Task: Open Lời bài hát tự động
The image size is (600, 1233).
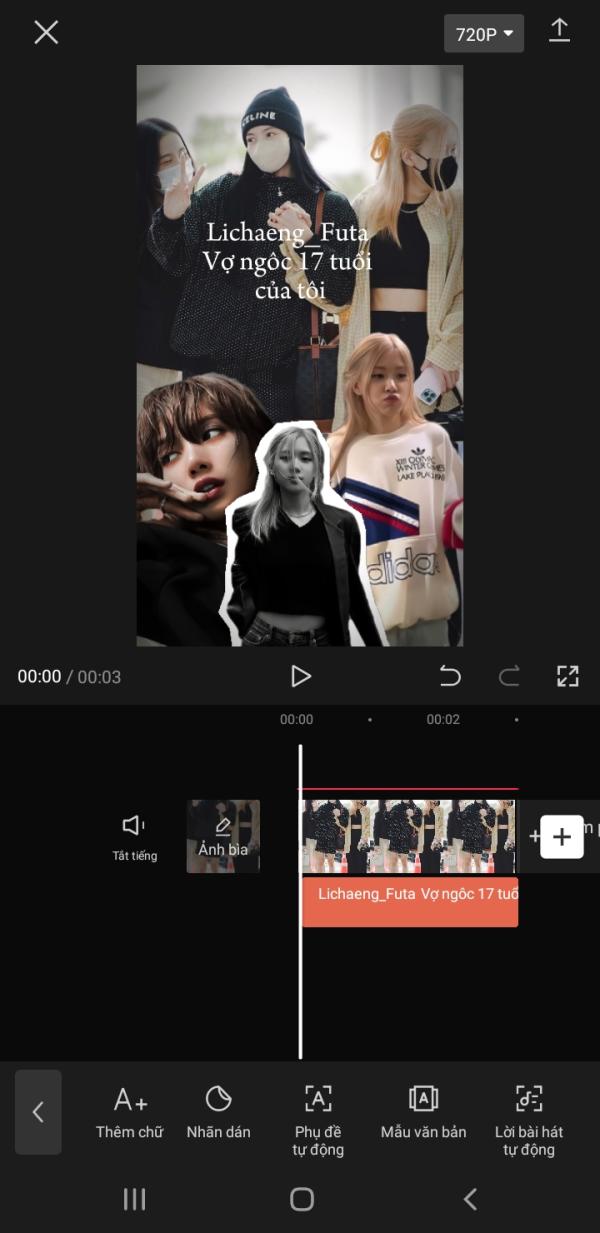Action: click(x=528, y=1120)
